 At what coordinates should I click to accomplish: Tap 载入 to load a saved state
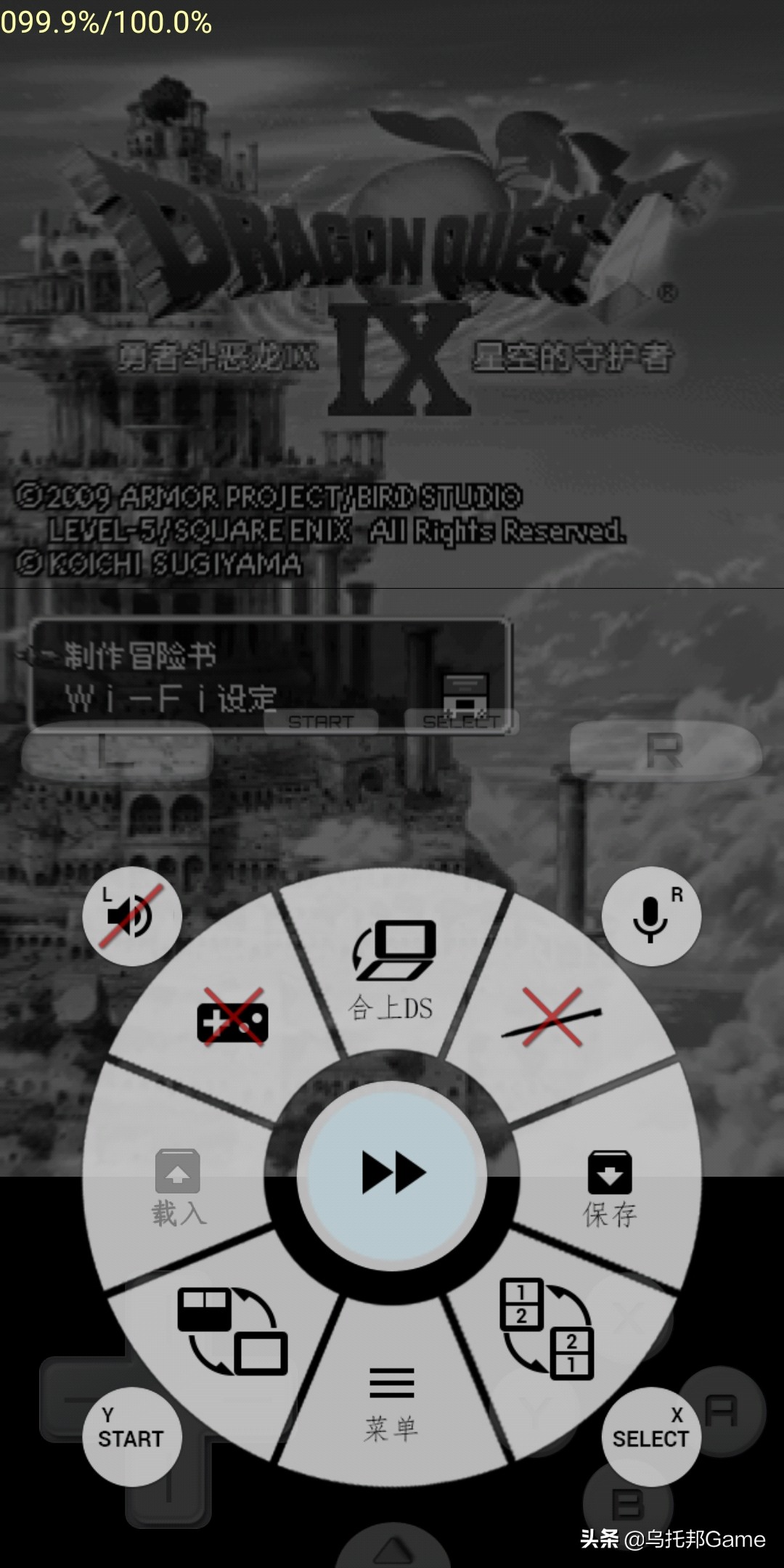178,1187
